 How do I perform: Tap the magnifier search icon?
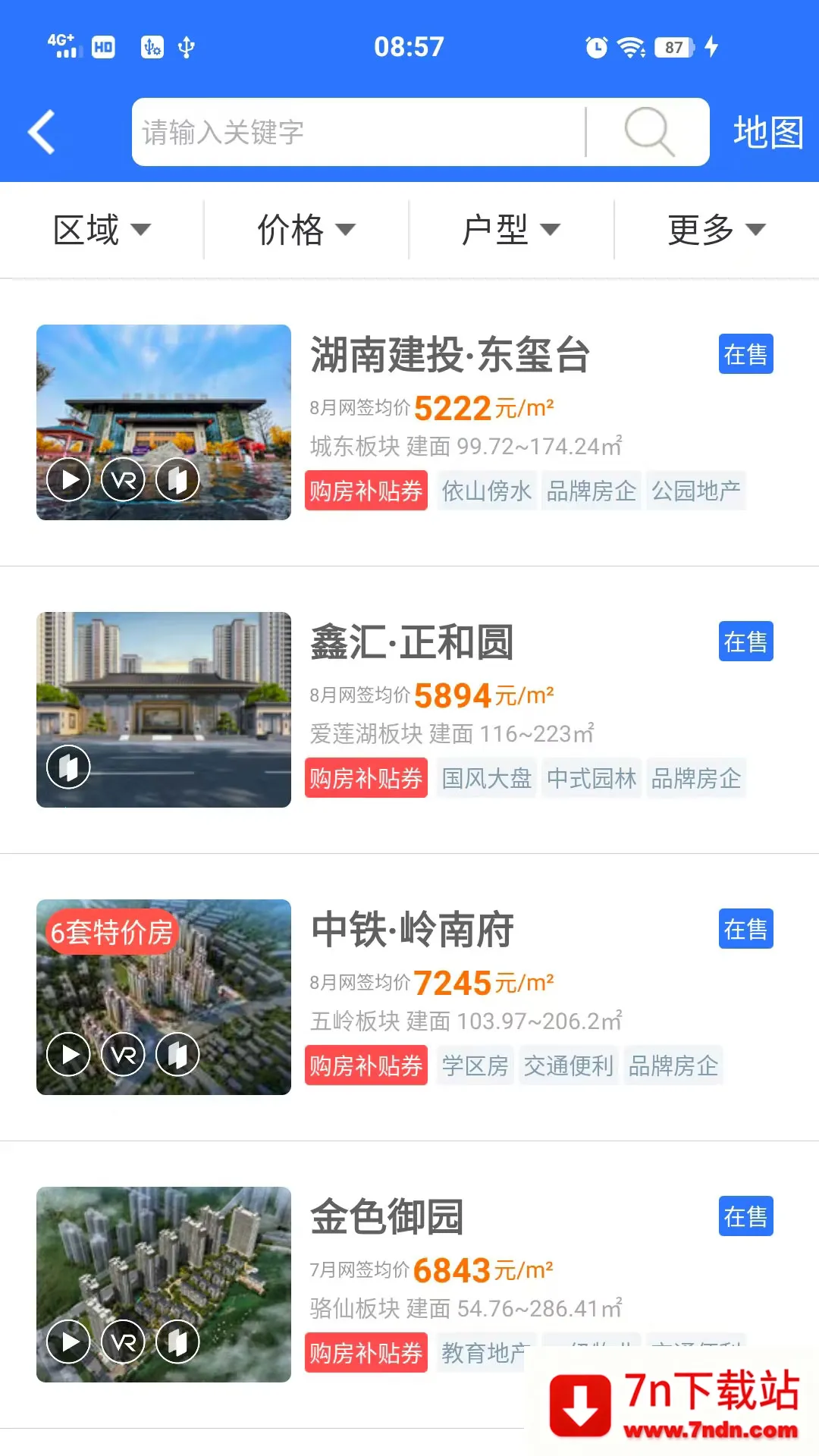point(649,132)
